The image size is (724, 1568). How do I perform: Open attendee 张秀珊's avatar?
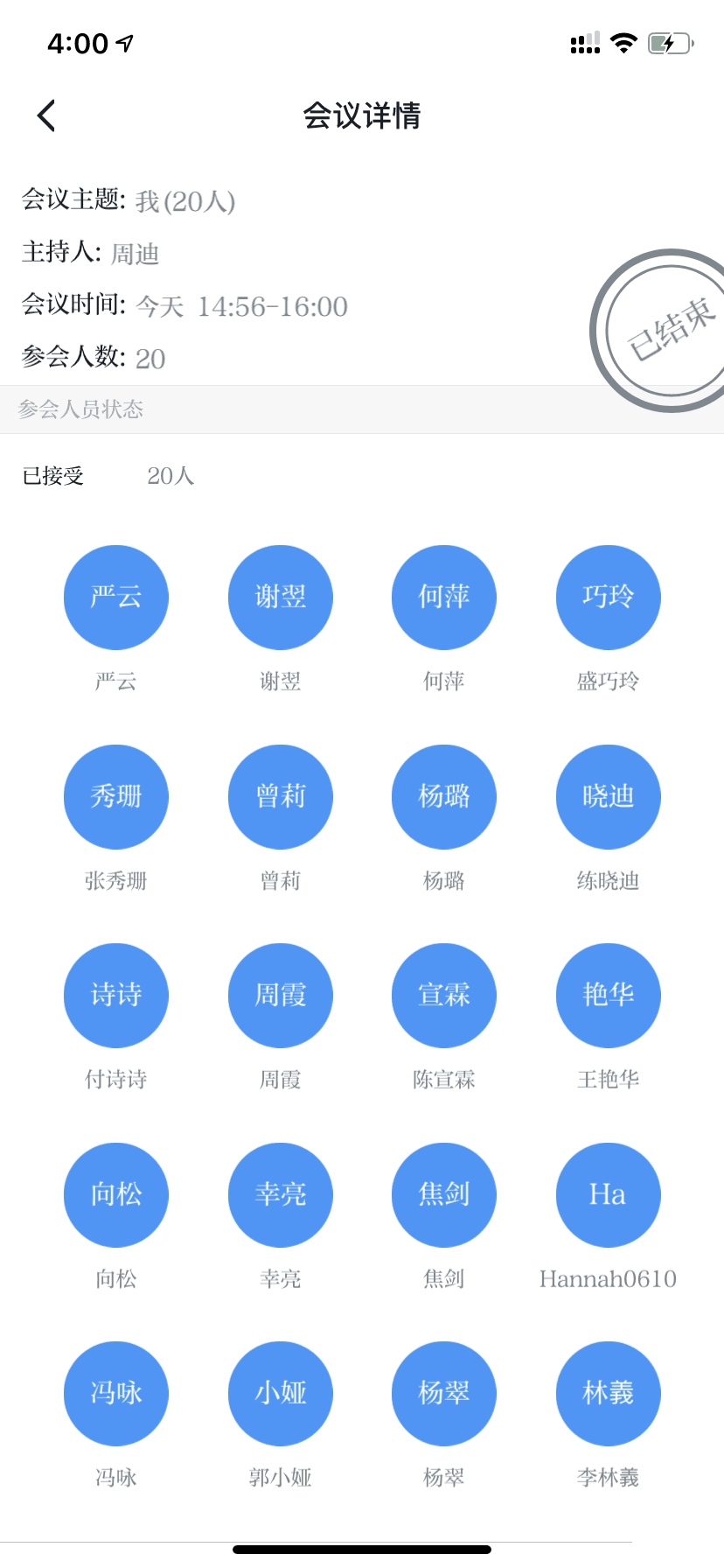tap(116, 797)
